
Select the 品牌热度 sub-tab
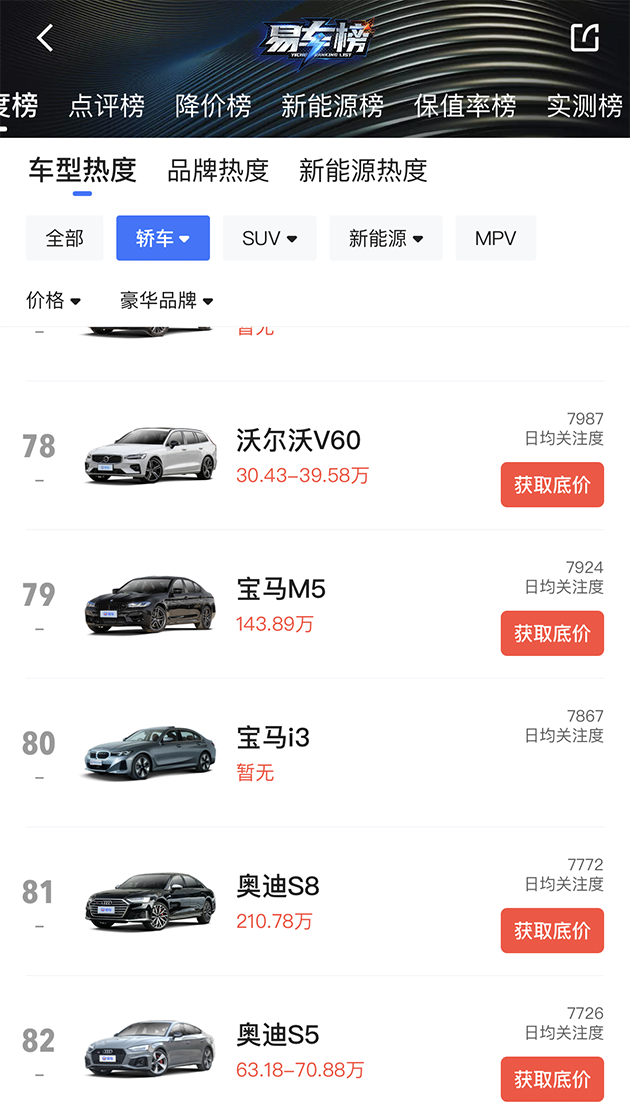pos(218,170)
